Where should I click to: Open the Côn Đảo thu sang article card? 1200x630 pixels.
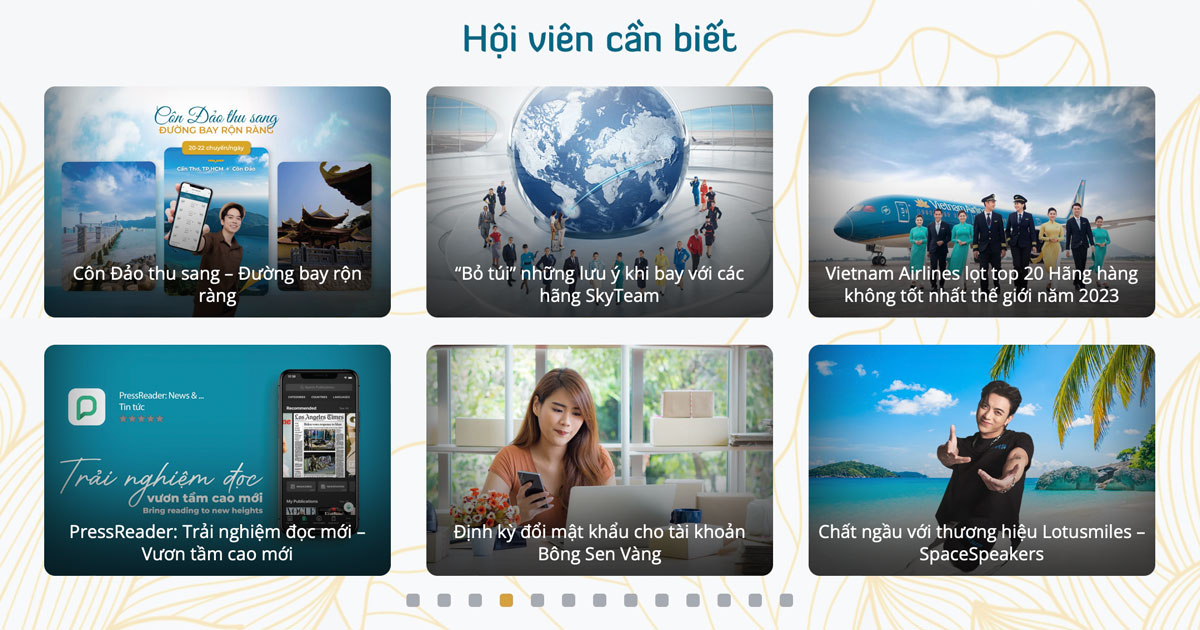217,202
